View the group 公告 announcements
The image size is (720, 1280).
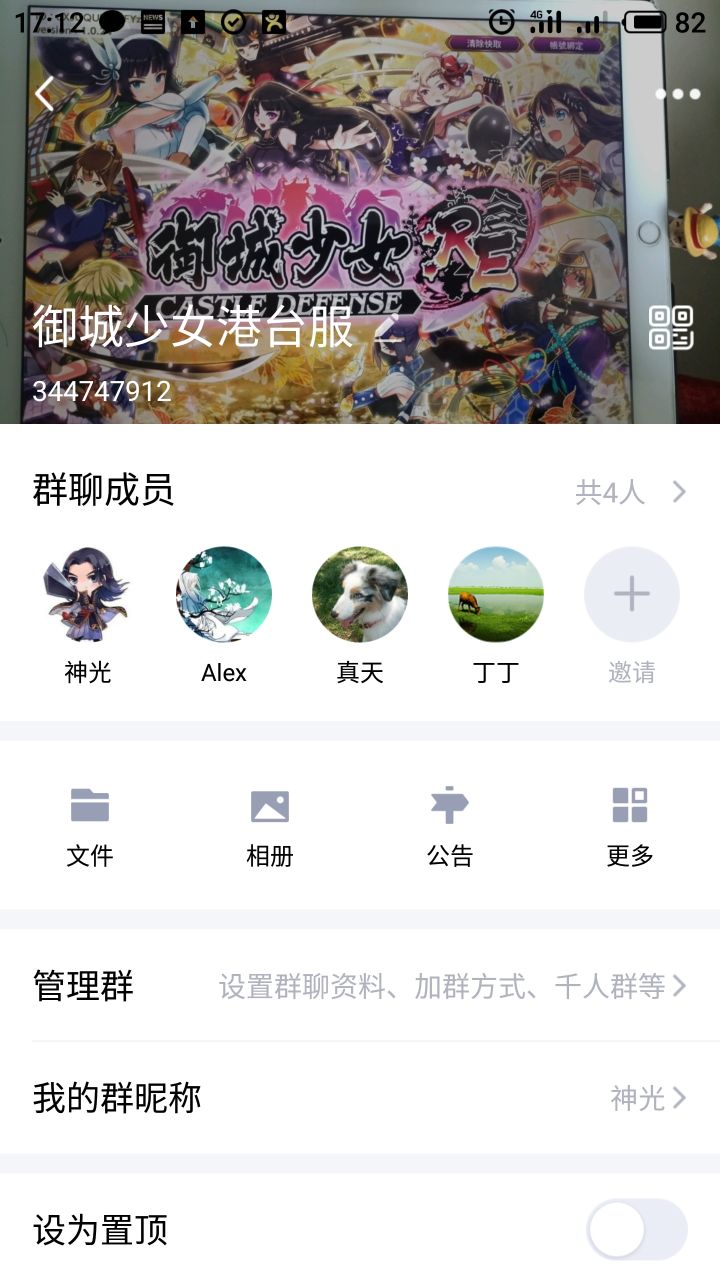point(450,826)
